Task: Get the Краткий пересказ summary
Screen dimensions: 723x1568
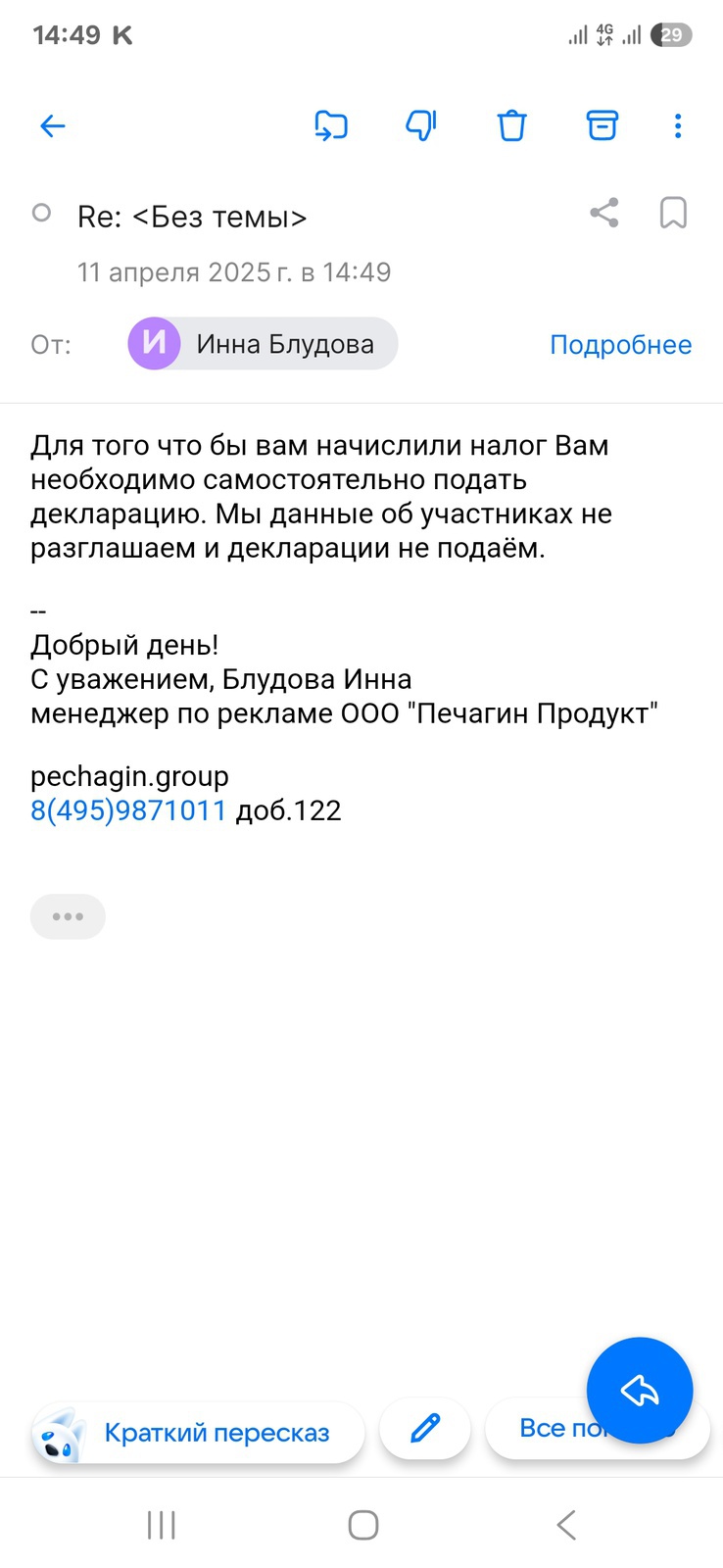Action: tap(198, 1433)
